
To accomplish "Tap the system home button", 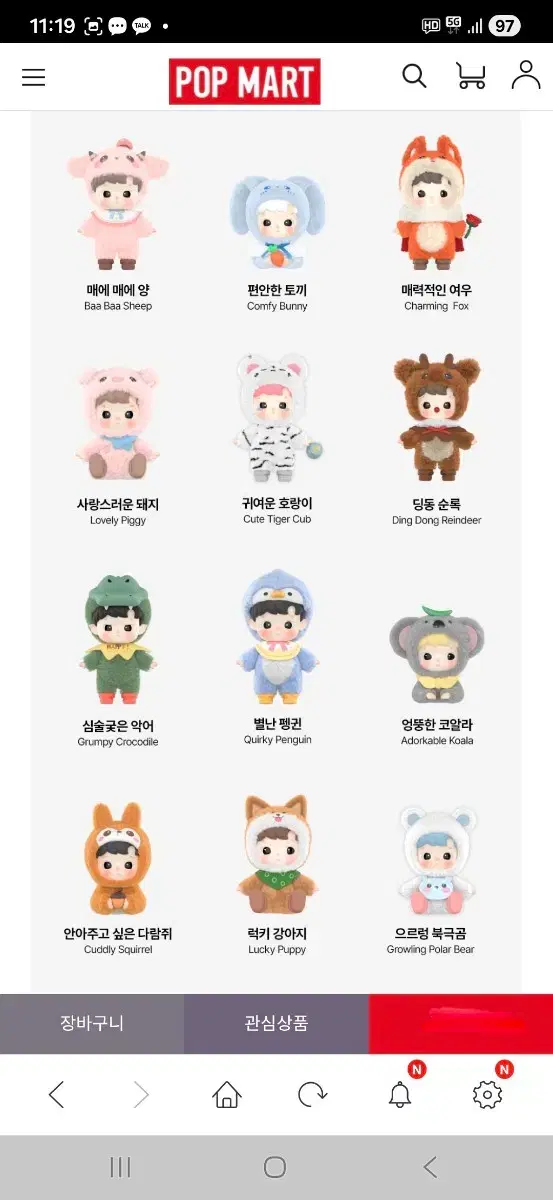I will tap(275, 1167).
